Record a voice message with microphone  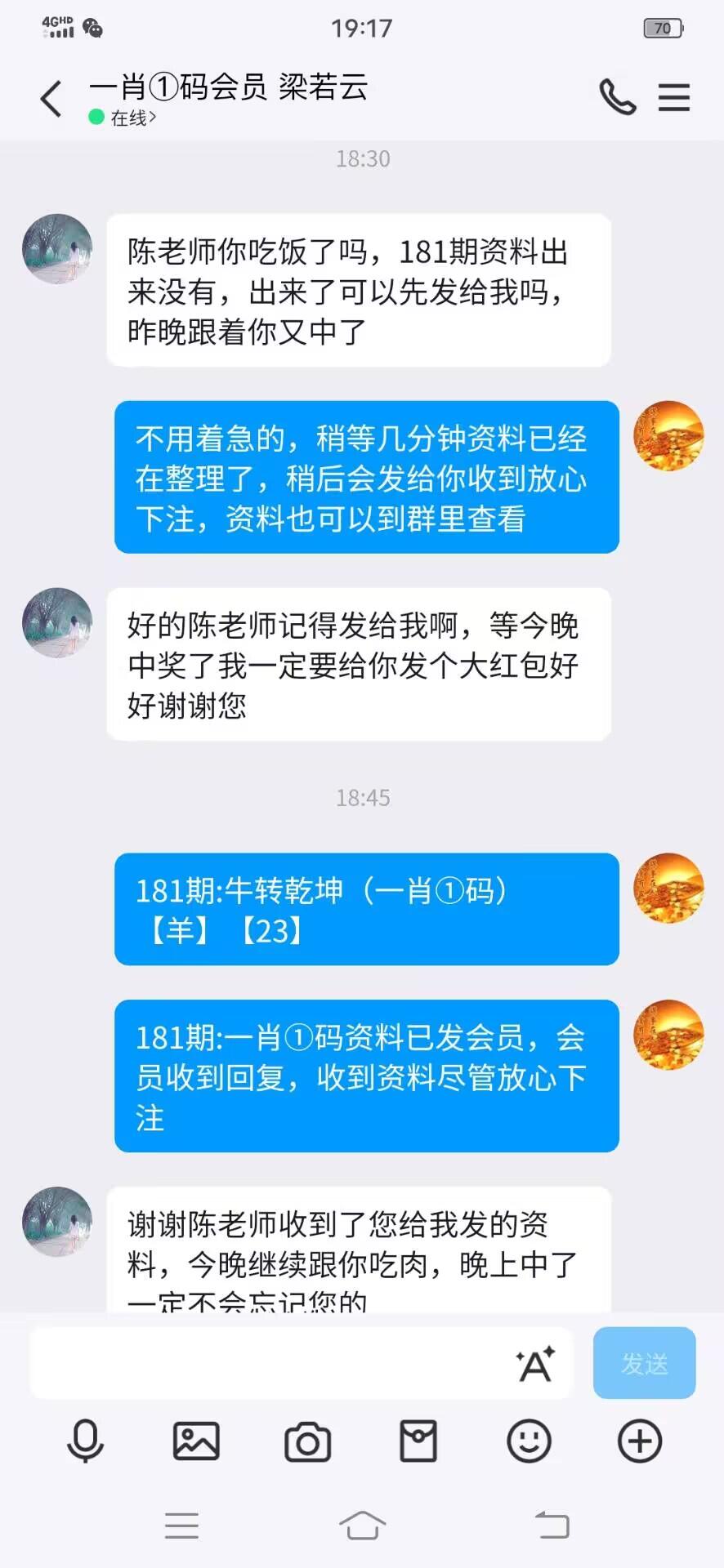[x=85, y=1441]
